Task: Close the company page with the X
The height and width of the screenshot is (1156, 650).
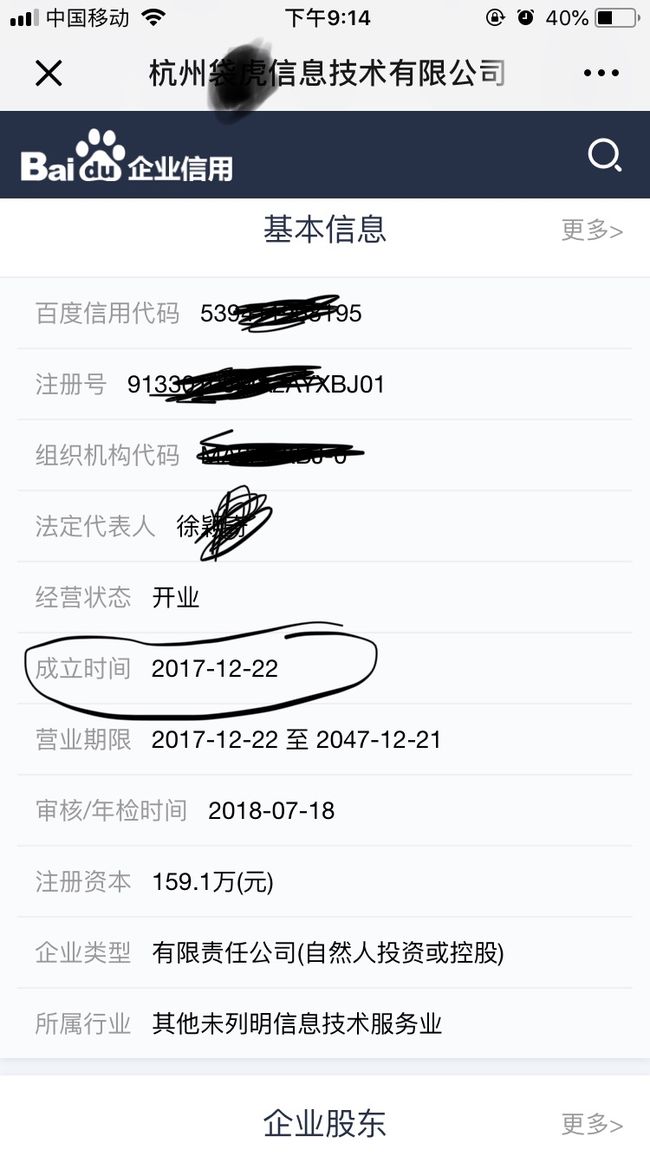Action: (x=49, y=73)
